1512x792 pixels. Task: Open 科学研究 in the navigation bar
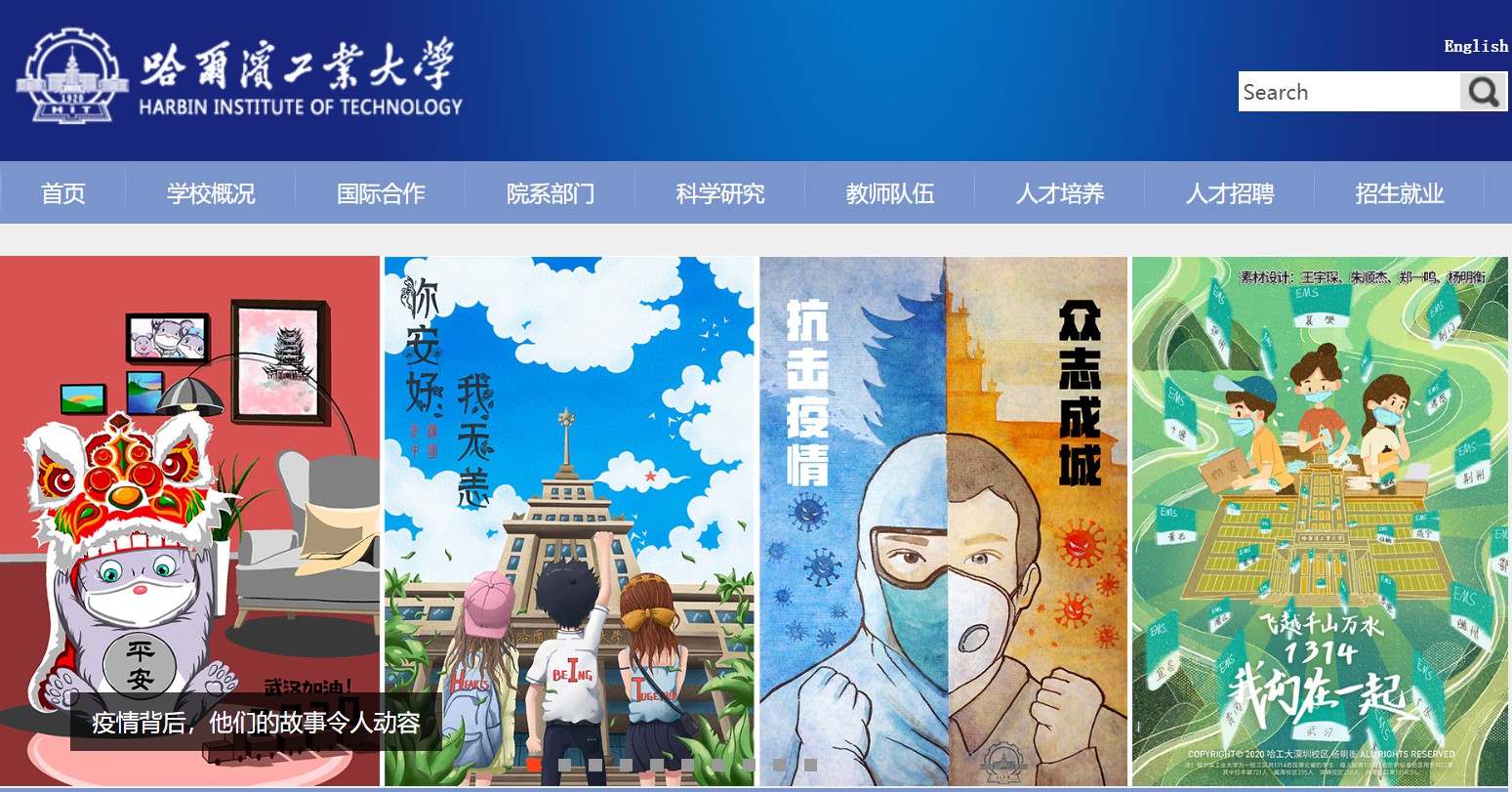(x=720, y=193)
